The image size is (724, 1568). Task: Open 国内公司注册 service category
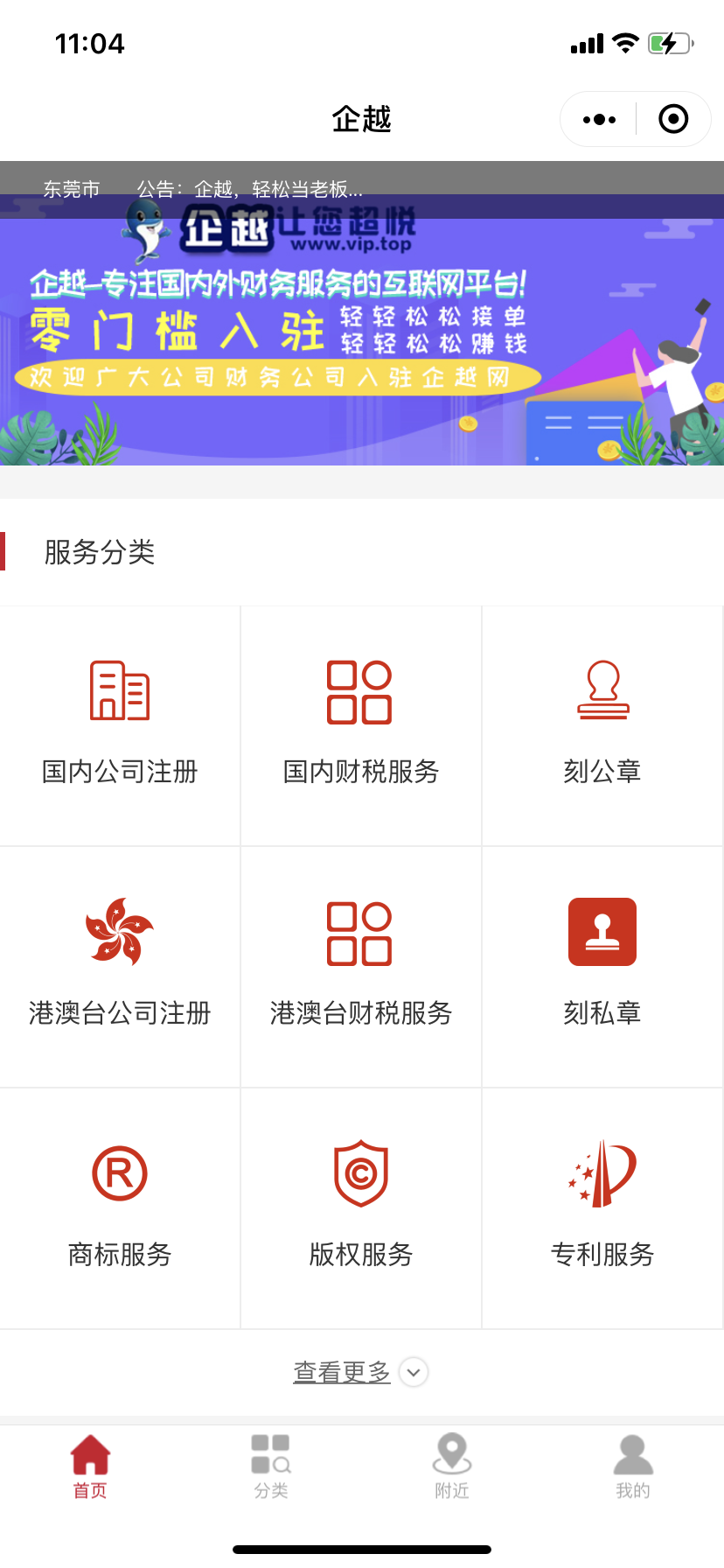click(120, 725)
